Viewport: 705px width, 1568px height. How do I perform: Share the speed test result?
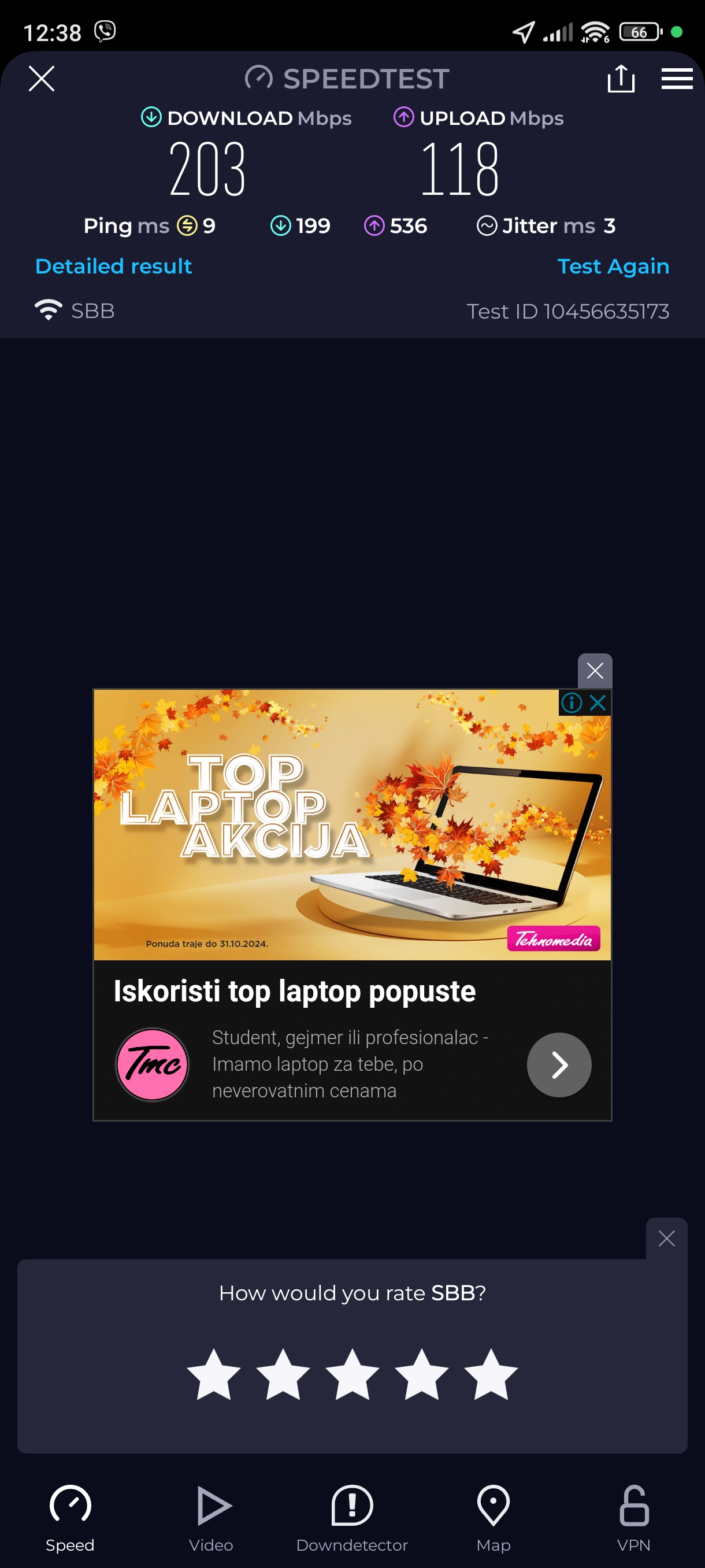(x=621, y=79)
